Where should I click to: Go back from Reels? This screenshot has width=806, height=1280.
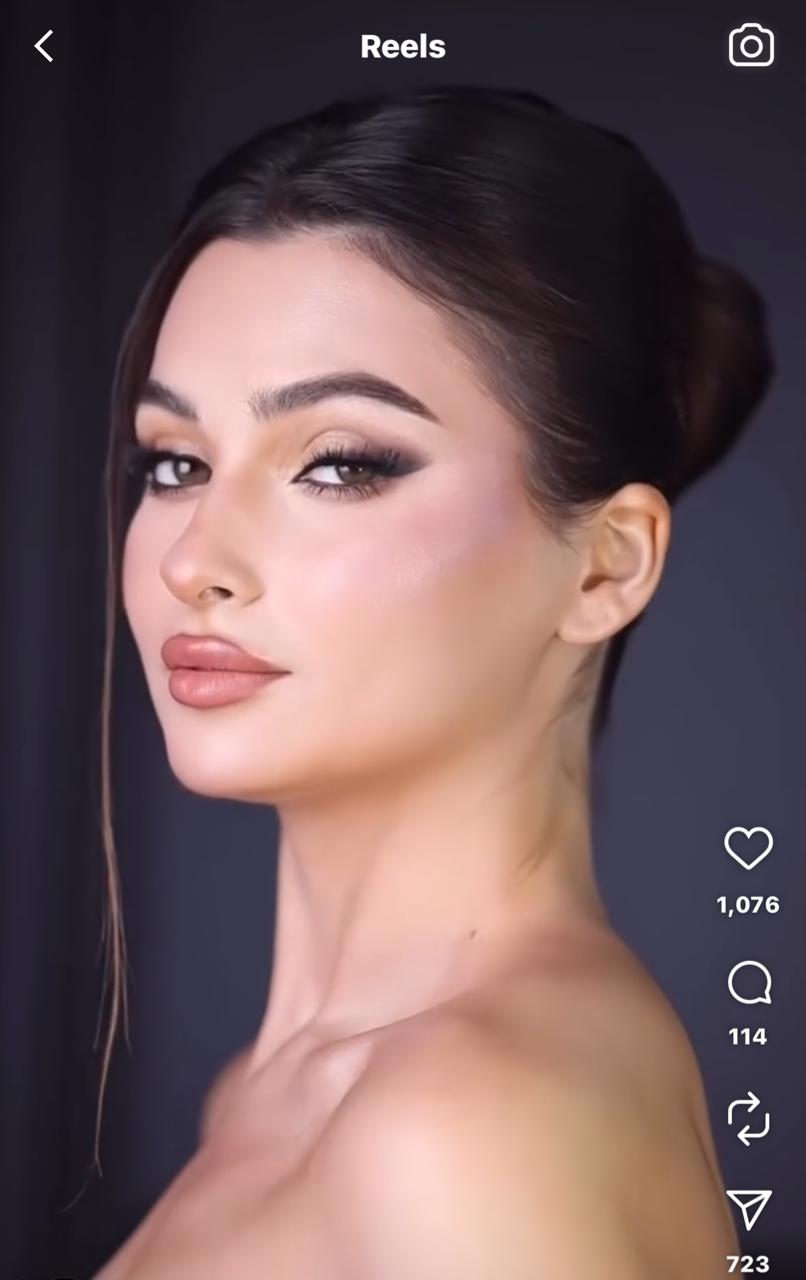point(44,46)
